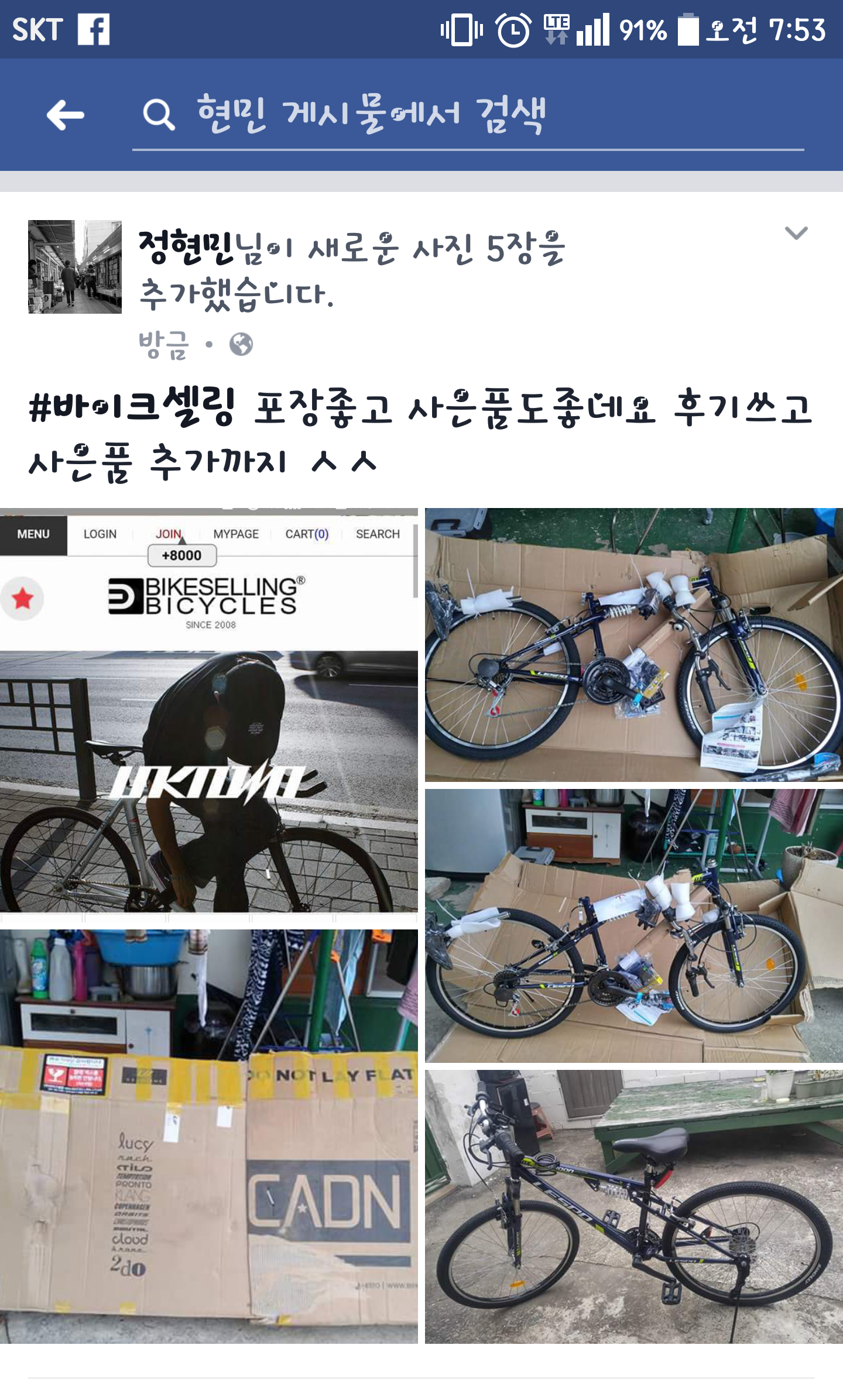This screenshot has width=843, height=1400.
Task: Open the first unboxed bicycle photo
Action: point(633,645)
